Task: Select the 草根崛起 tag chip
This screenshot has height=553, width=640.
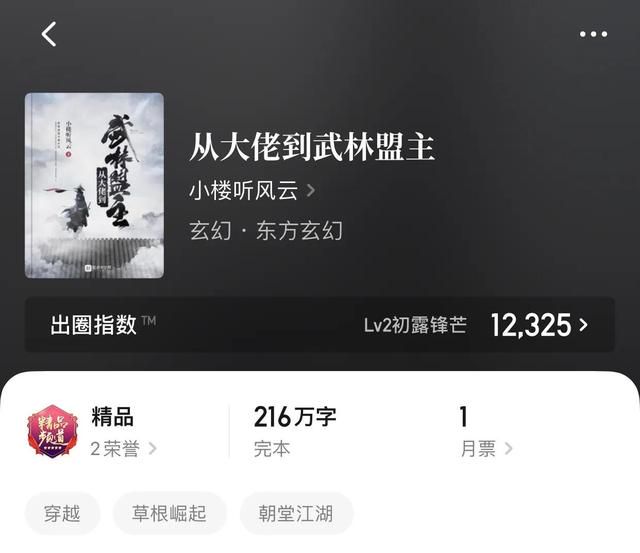Action: click(x=169, y=514)
